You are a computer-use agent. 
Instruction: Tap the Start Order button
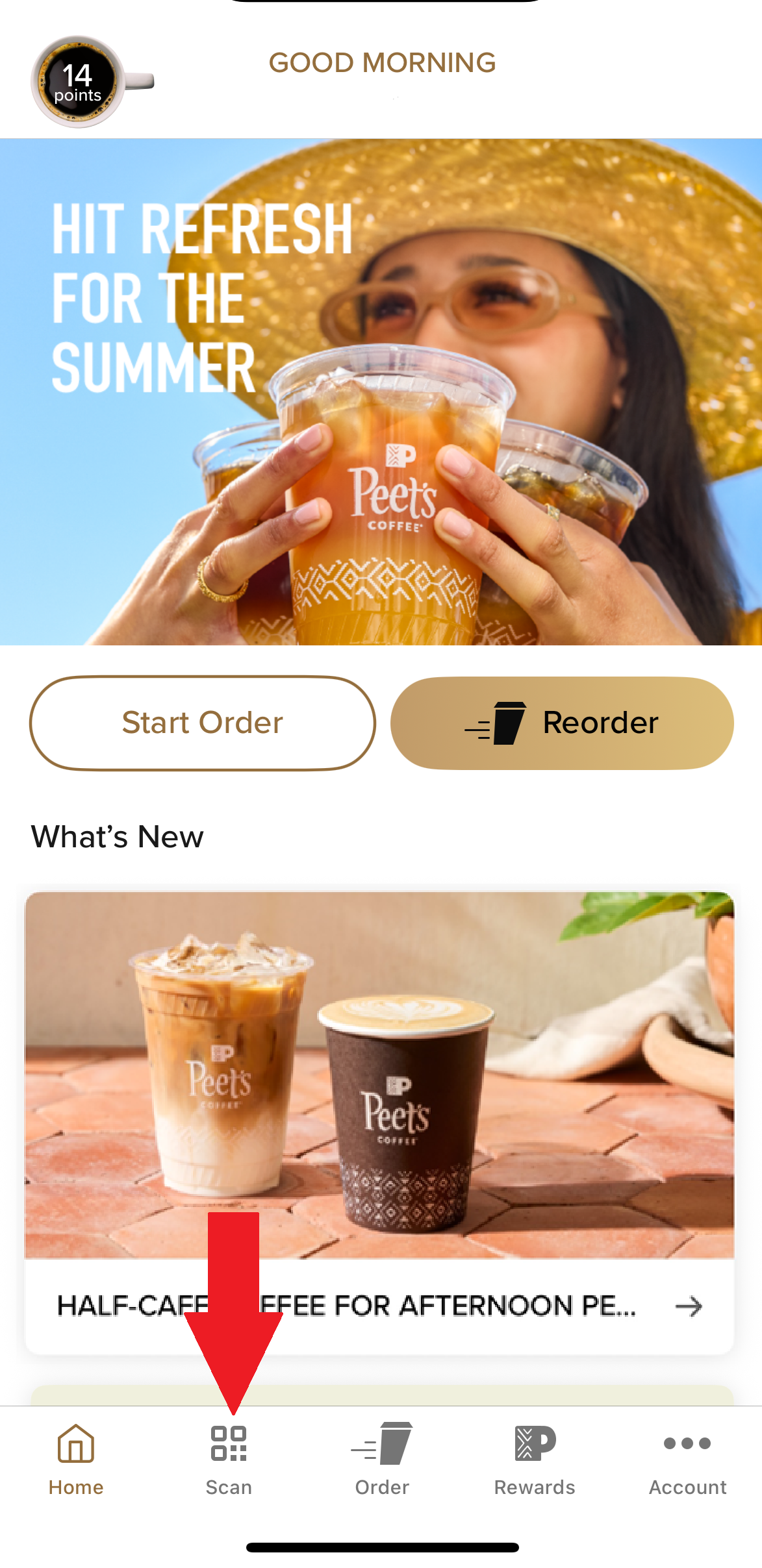click(x=202, y=723)
